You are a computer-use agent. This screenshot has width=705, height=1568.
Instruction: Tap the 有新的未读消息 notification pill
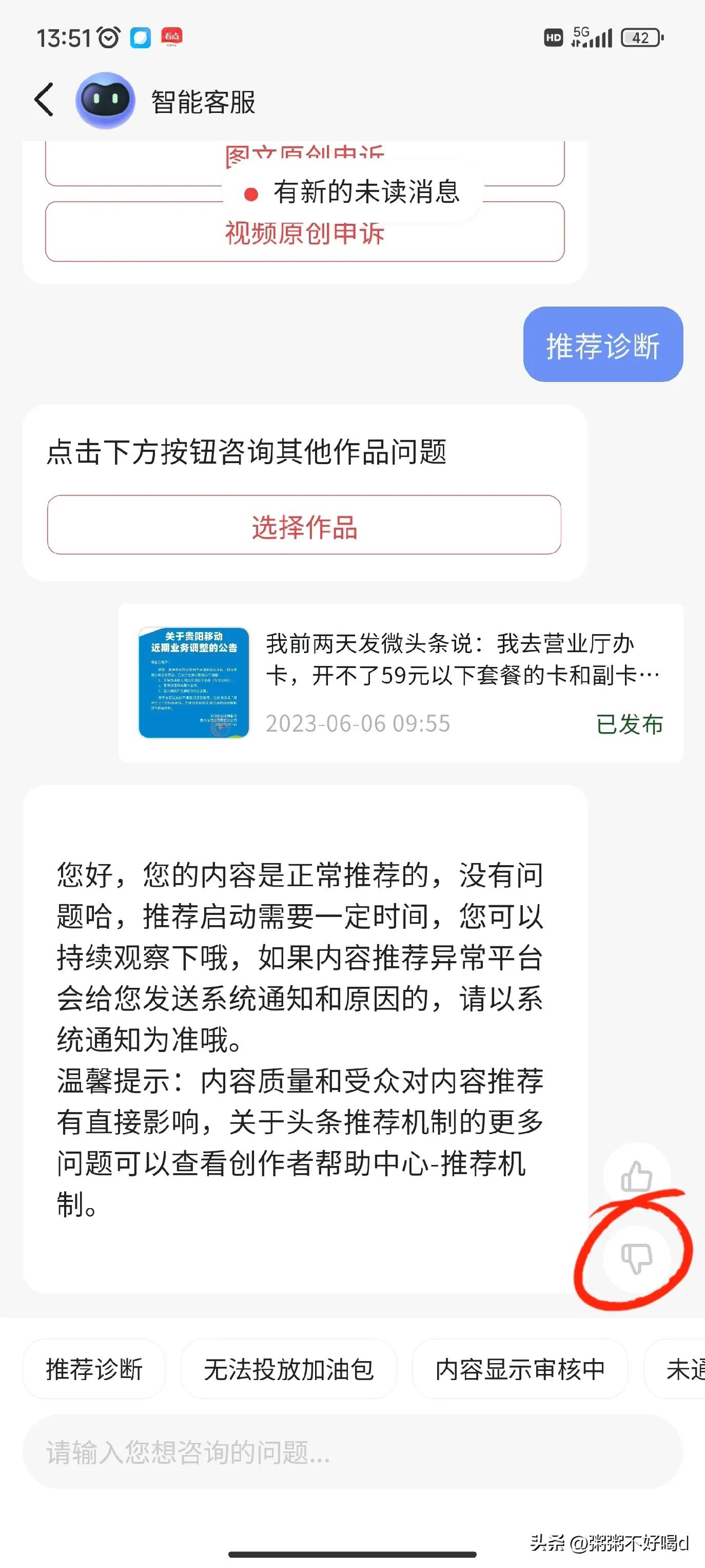351,194
